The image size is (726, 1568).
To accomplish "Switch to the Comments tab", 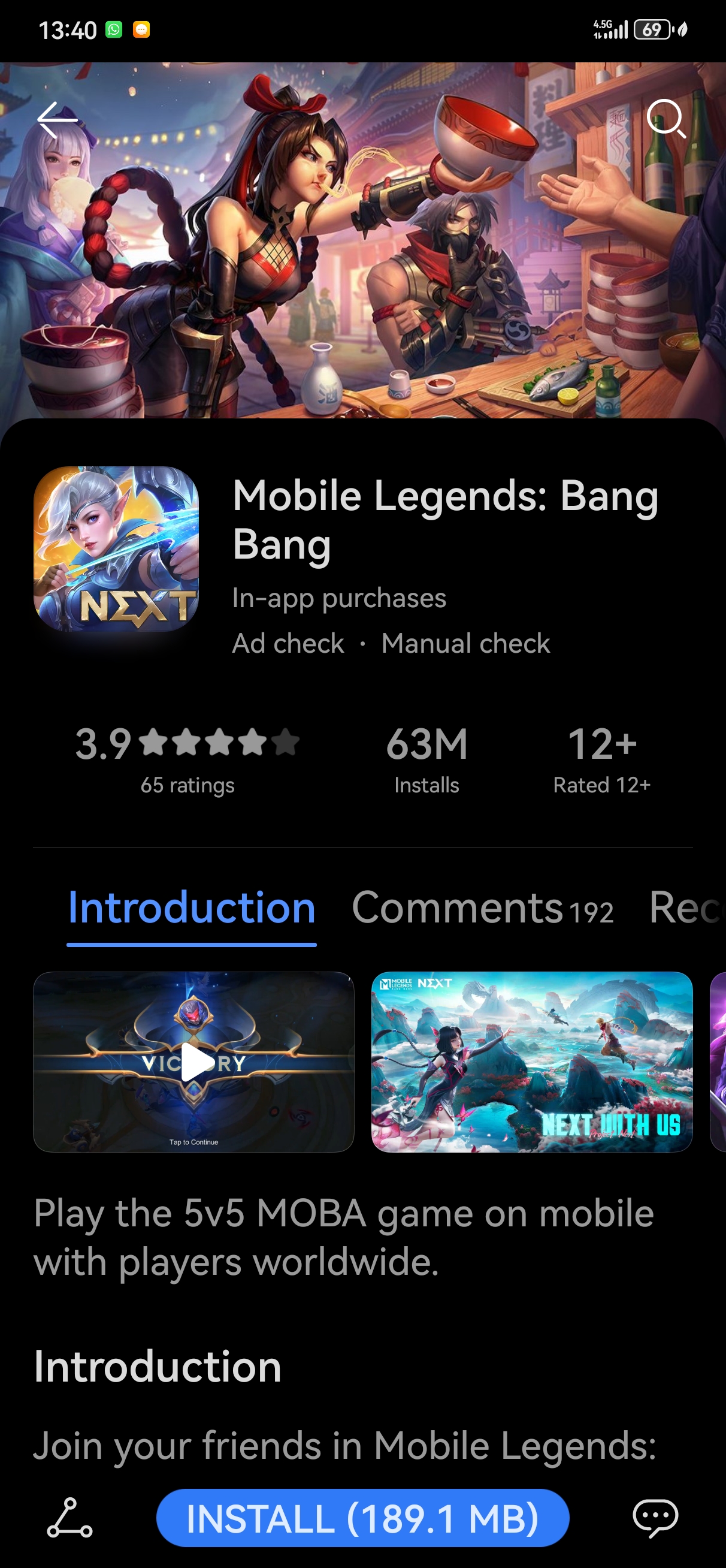I will pyautogui.click(x=483, y=908).
